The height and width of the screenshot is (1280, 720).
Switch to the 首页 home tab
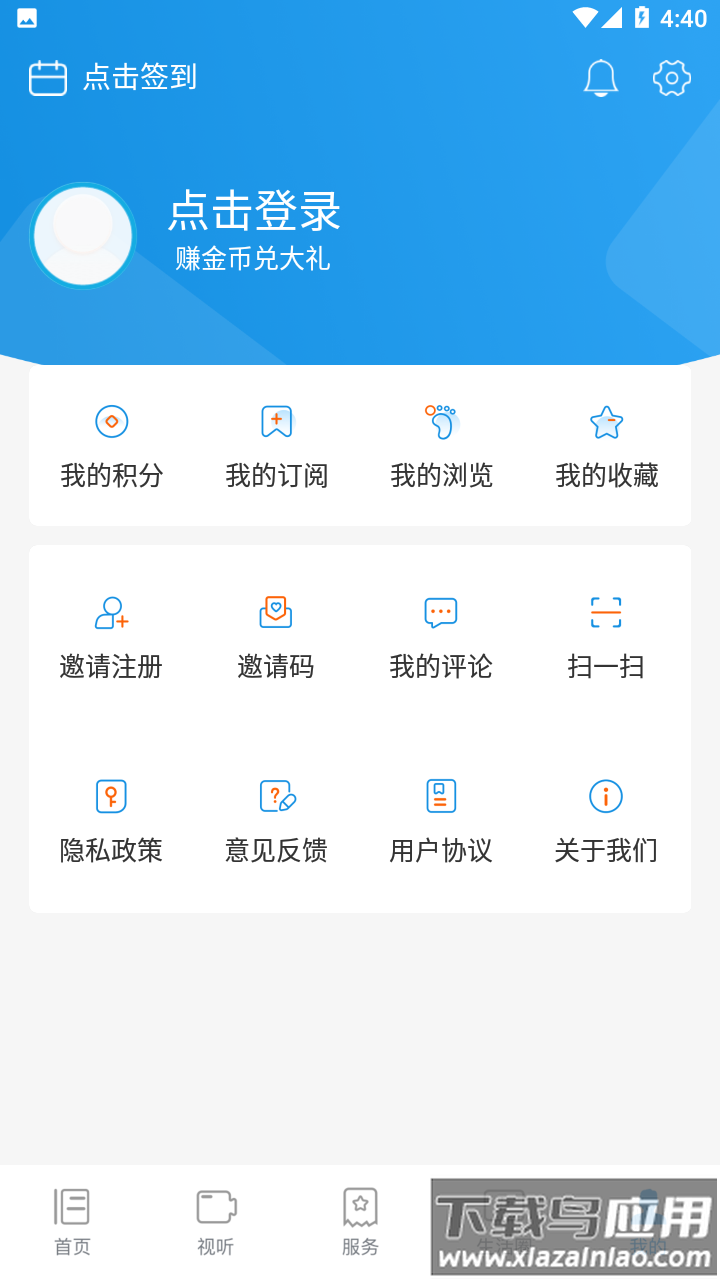point(70,1222)
